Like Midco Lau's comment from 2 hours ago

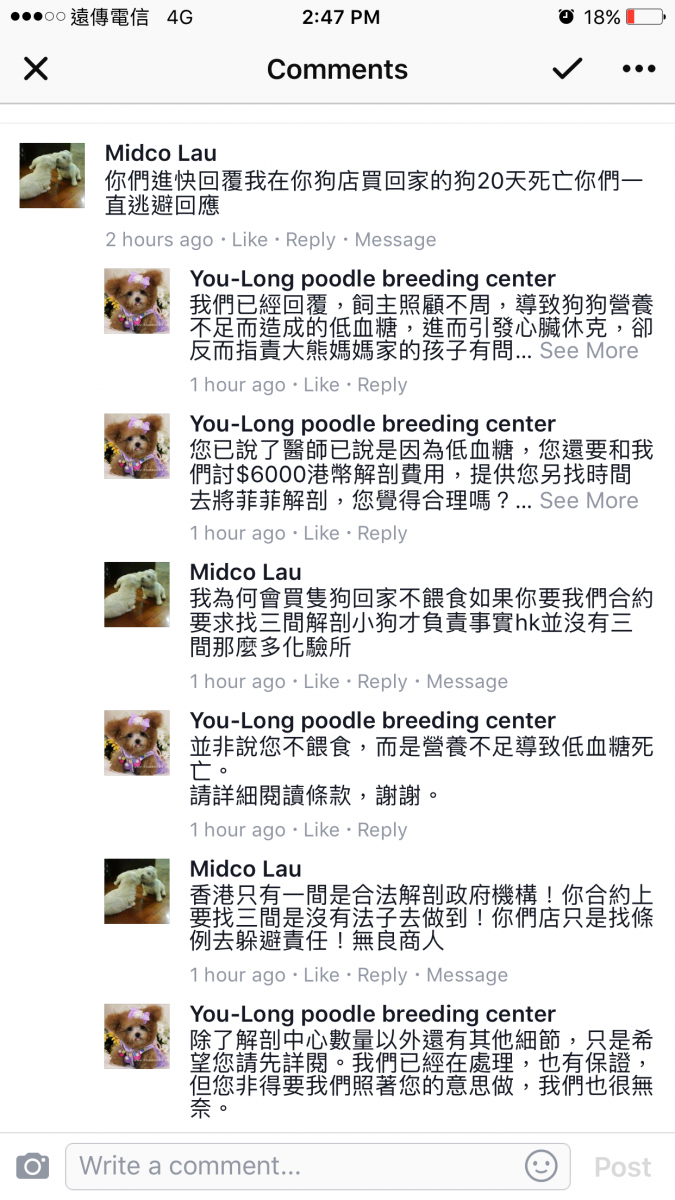(x=249, y=240)
